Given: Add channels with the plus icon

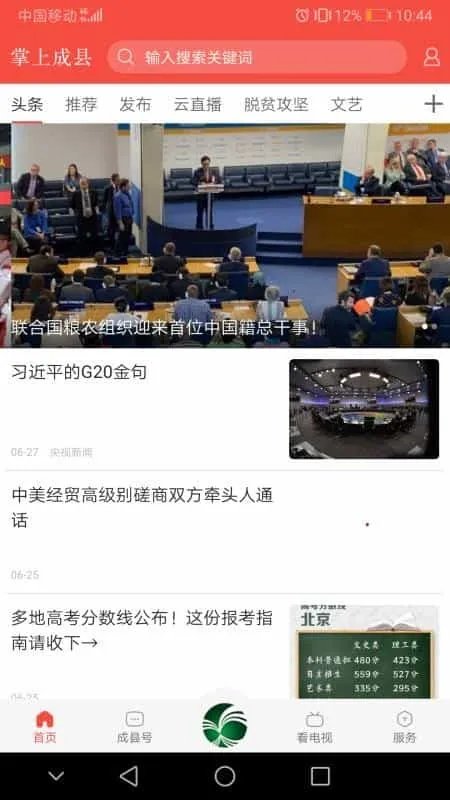Looking at the screenshot, I should click(433, 104).
